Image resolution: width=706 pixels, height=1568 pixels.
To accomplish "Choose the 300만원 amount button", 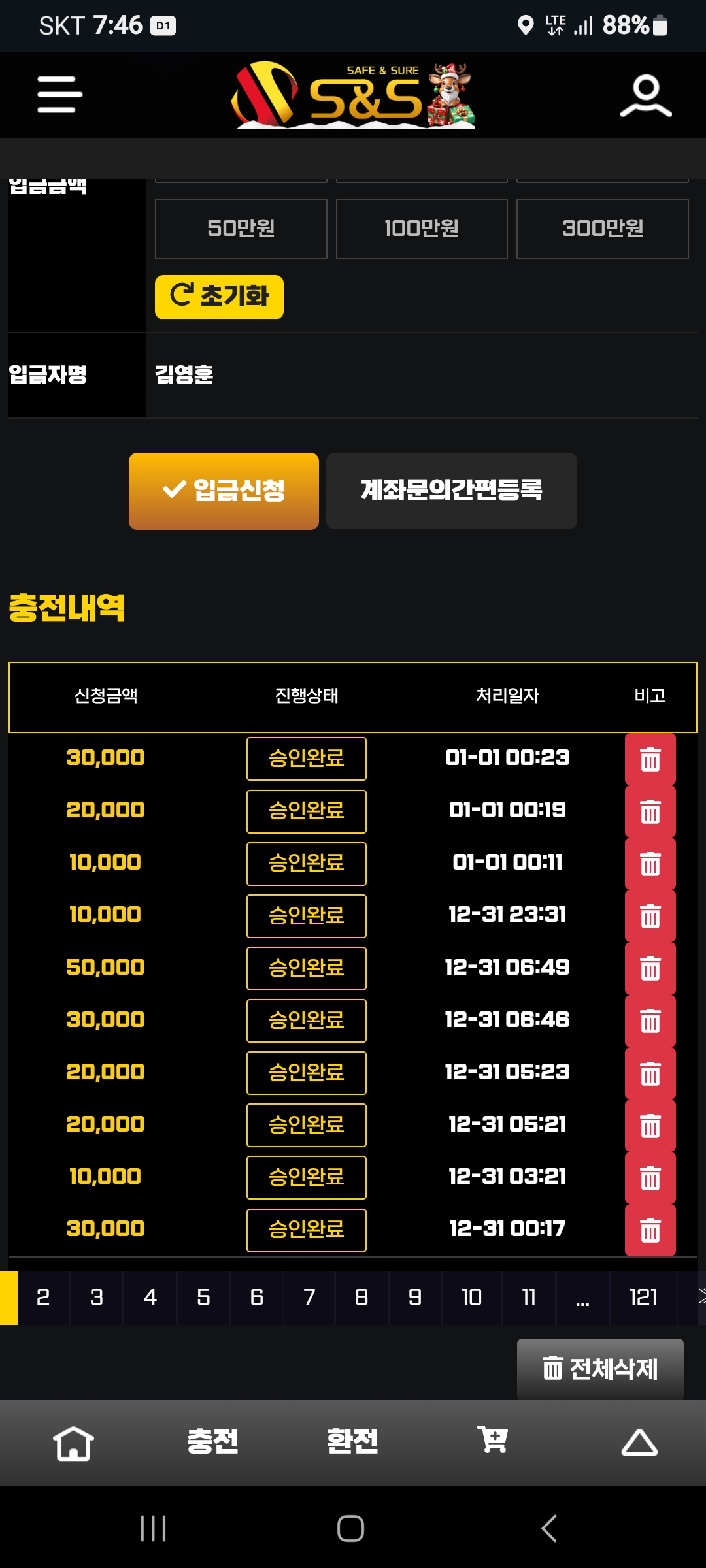I will coord(602,229).
